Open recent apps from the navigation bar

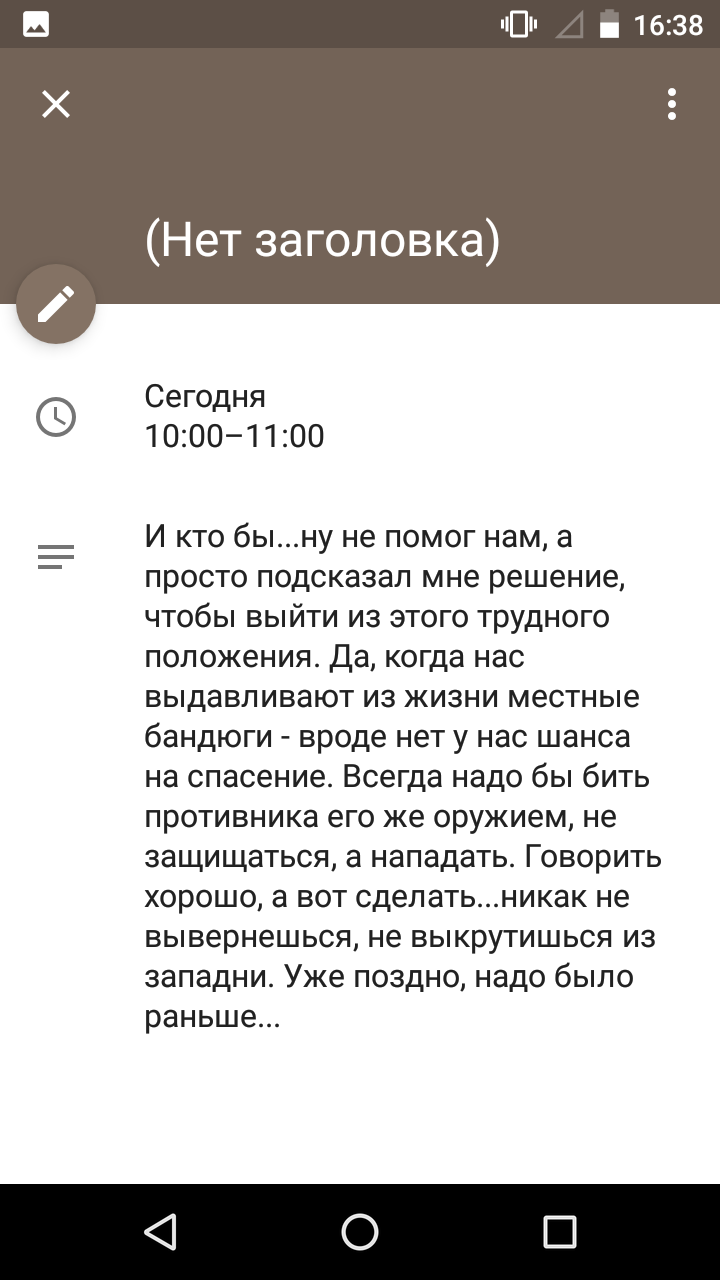tap(560, 1232)
